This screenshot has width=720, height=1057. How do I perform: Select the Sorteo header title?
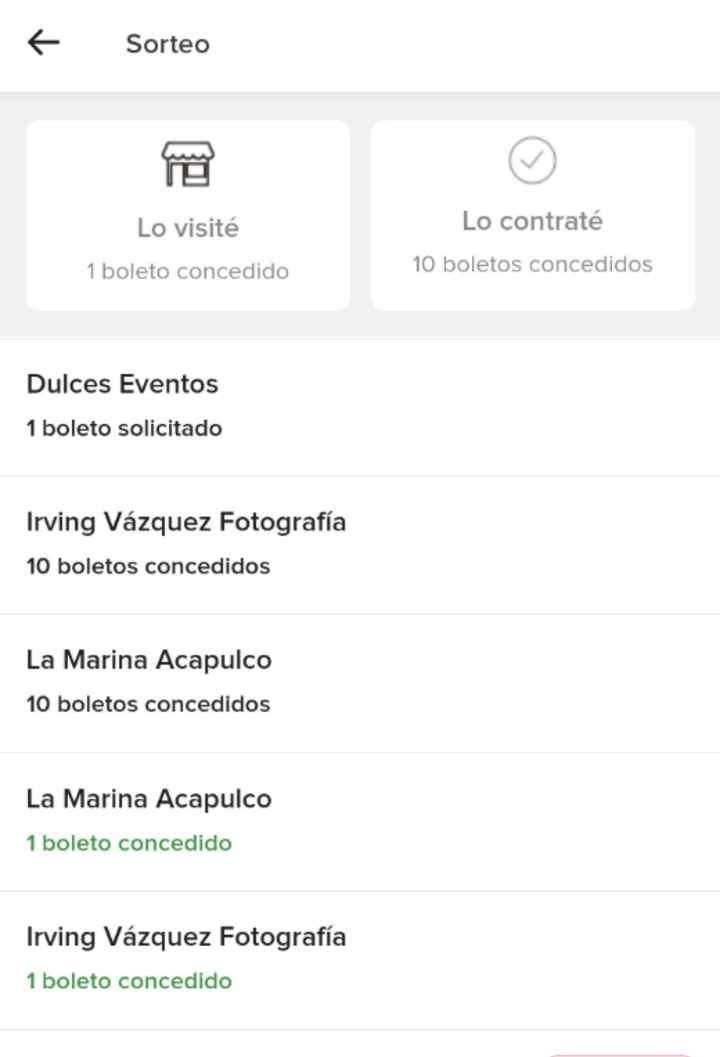click(167, 43)
